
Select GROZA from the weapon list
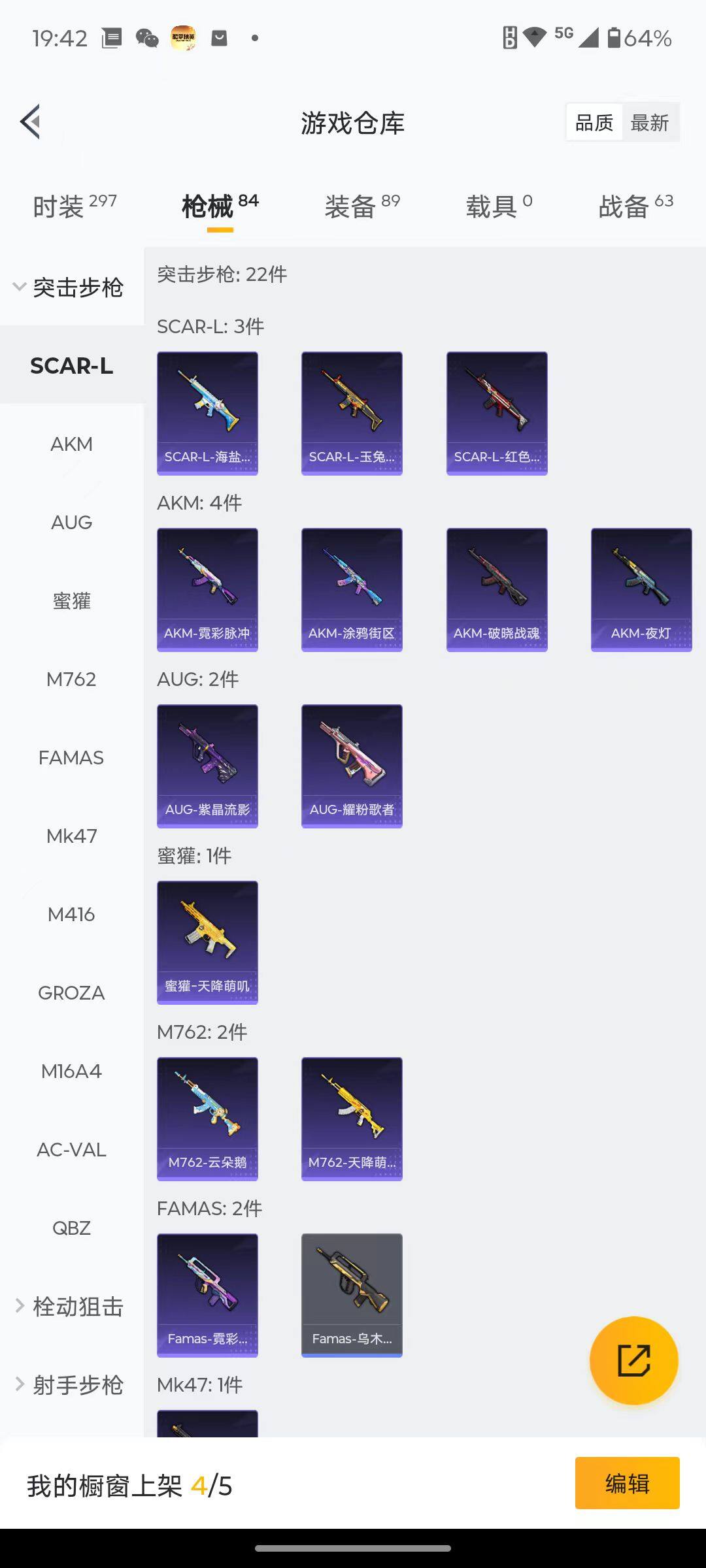point(71,993)
